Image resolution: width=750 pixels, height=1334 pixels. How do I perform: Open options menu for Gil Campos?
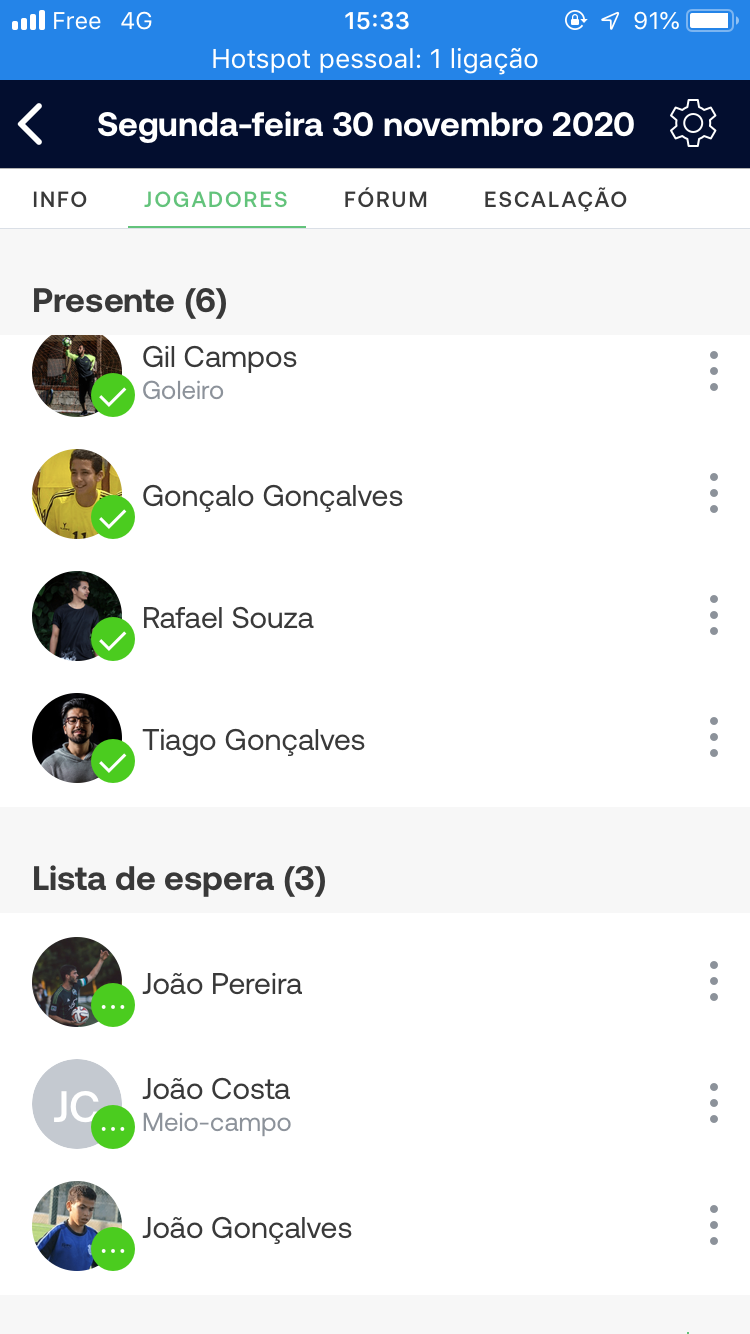click(713, 371)
